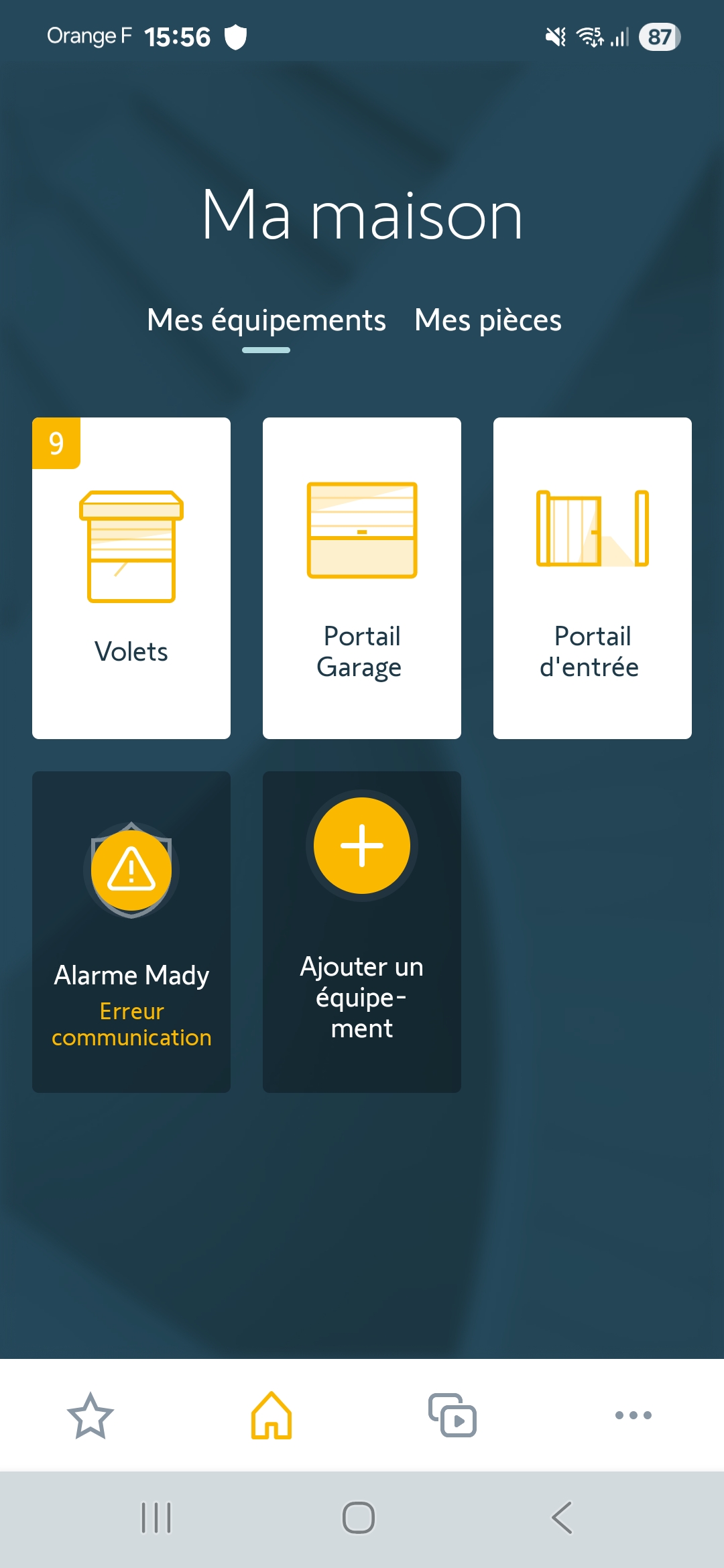
Task: Open the scenarios play icon tab
Action: pyautogui.click(x=452, y=1415)
